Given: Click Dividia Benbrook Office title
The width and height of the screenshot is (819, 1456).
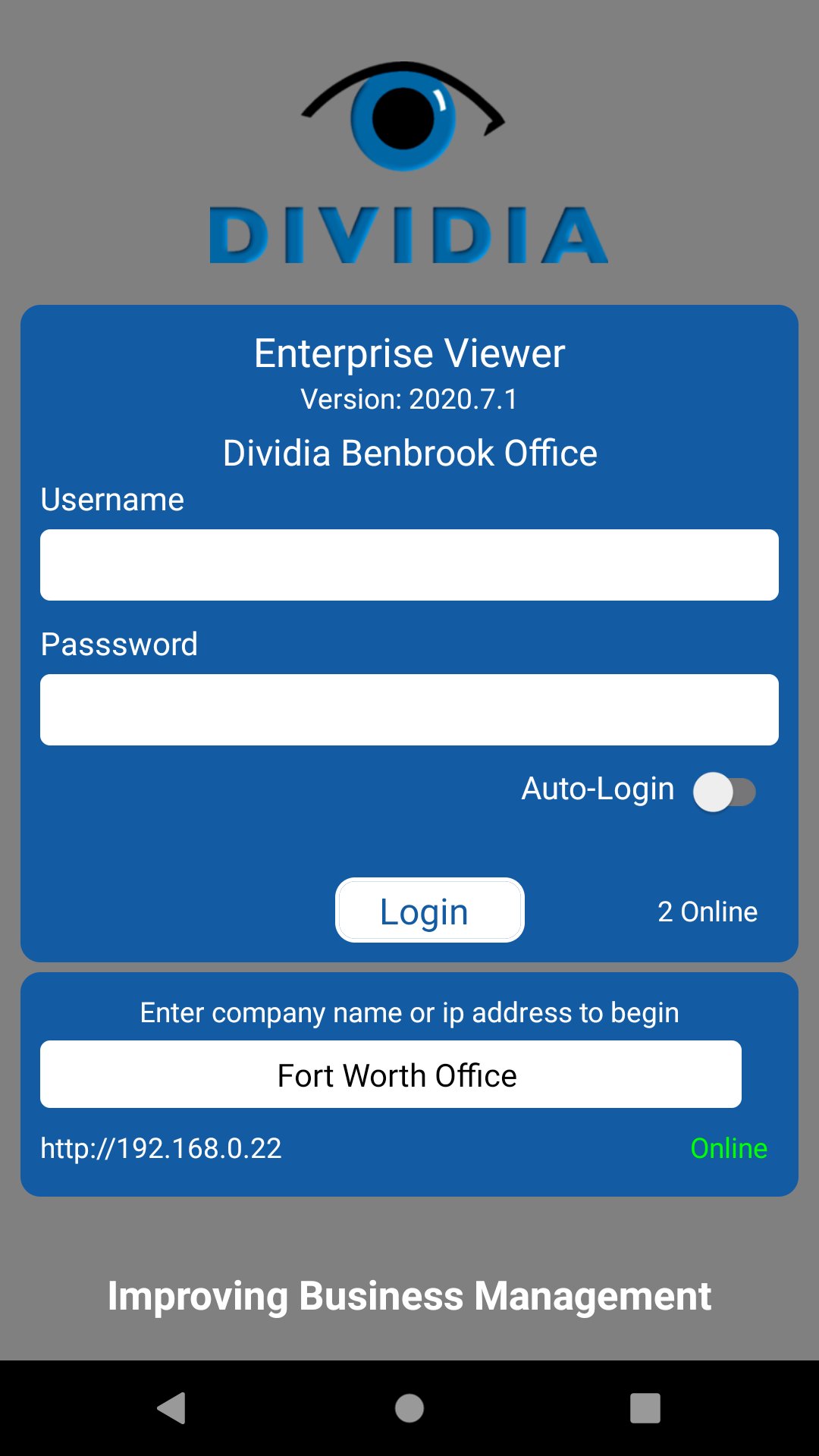Looking at the screenshot, I should [409, 451].
